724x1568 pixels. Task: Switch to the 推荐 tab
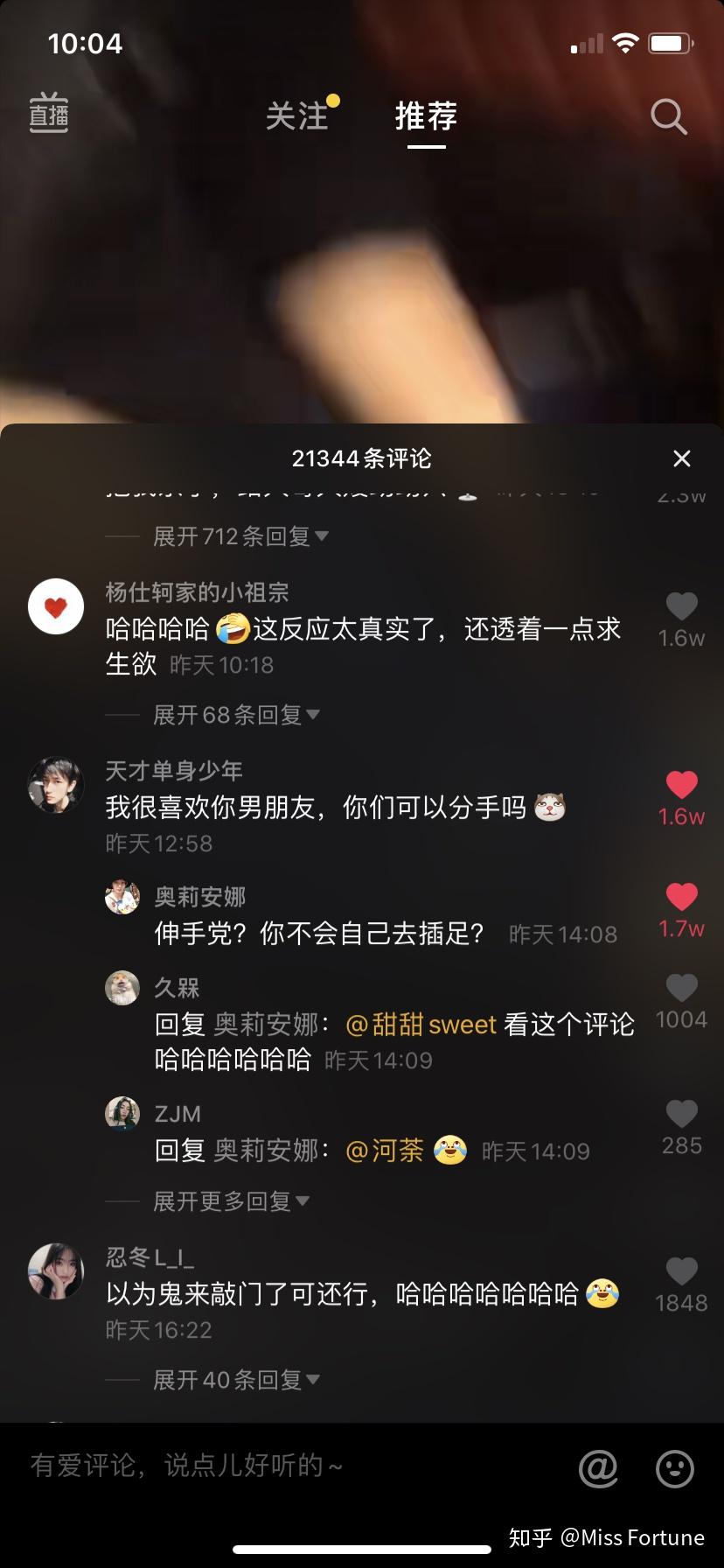426,116
